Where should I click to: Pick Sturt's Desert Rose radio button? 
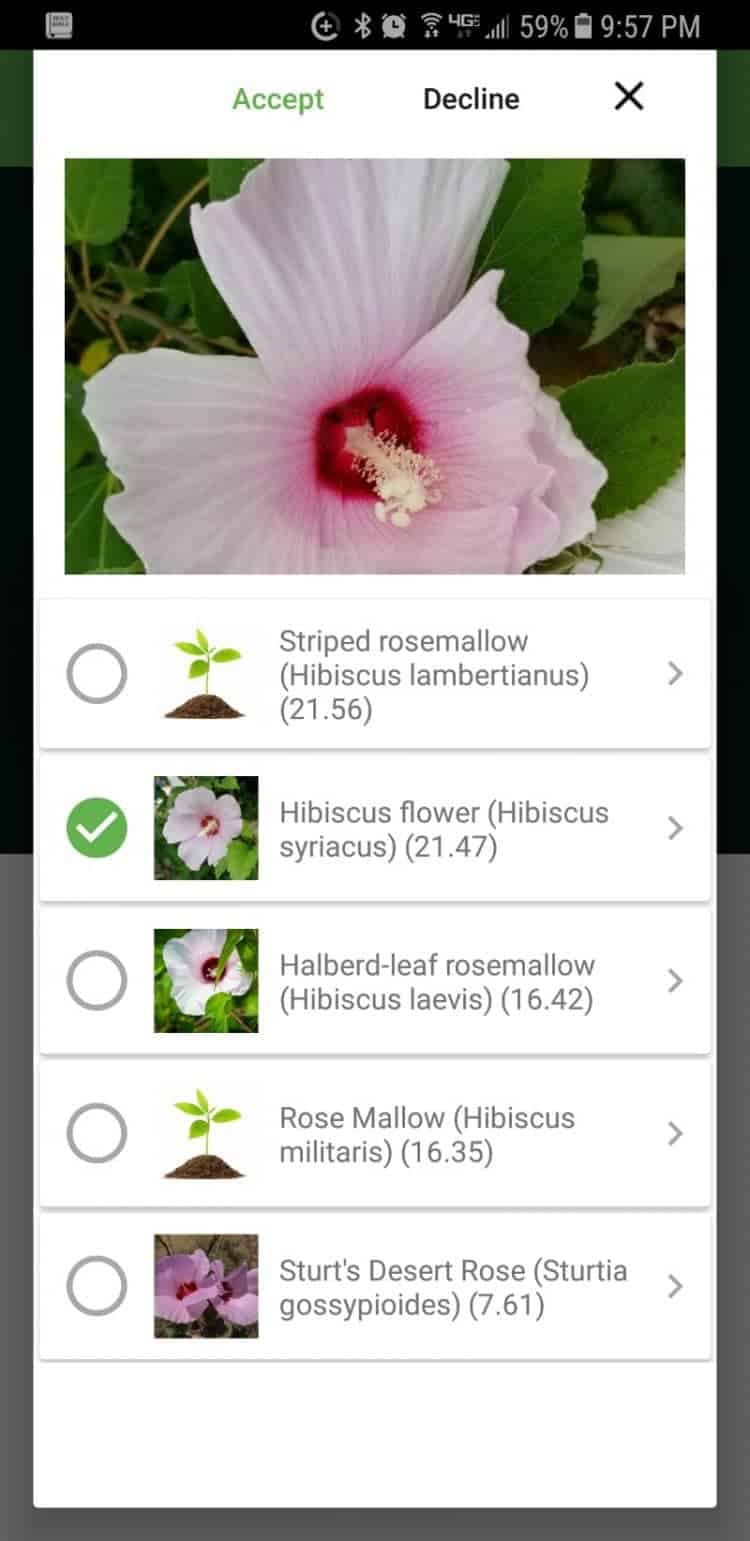point(96,1286)
